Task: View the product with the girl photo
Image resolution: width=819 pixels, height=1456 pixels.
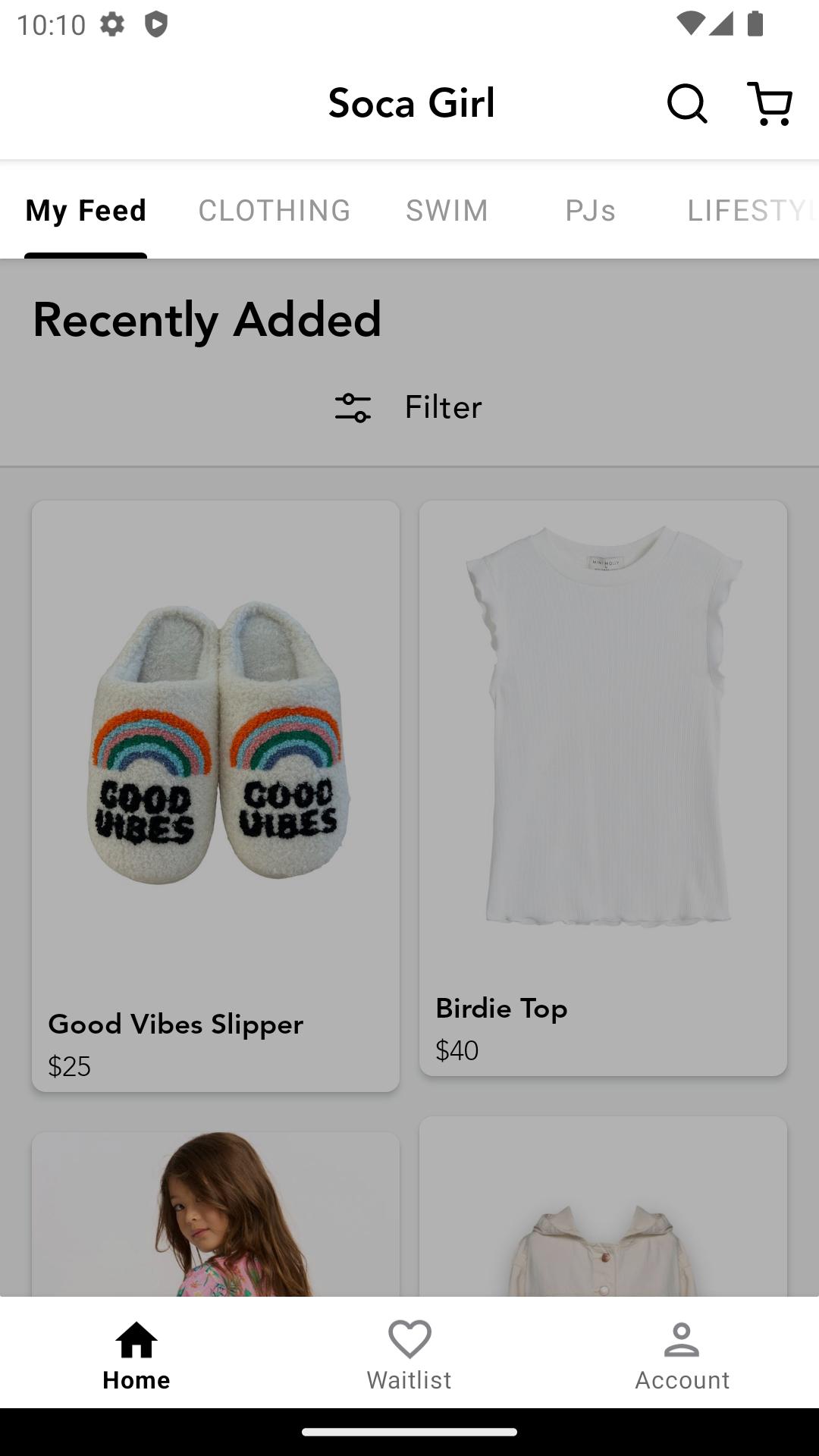Action: [215, 1214]
